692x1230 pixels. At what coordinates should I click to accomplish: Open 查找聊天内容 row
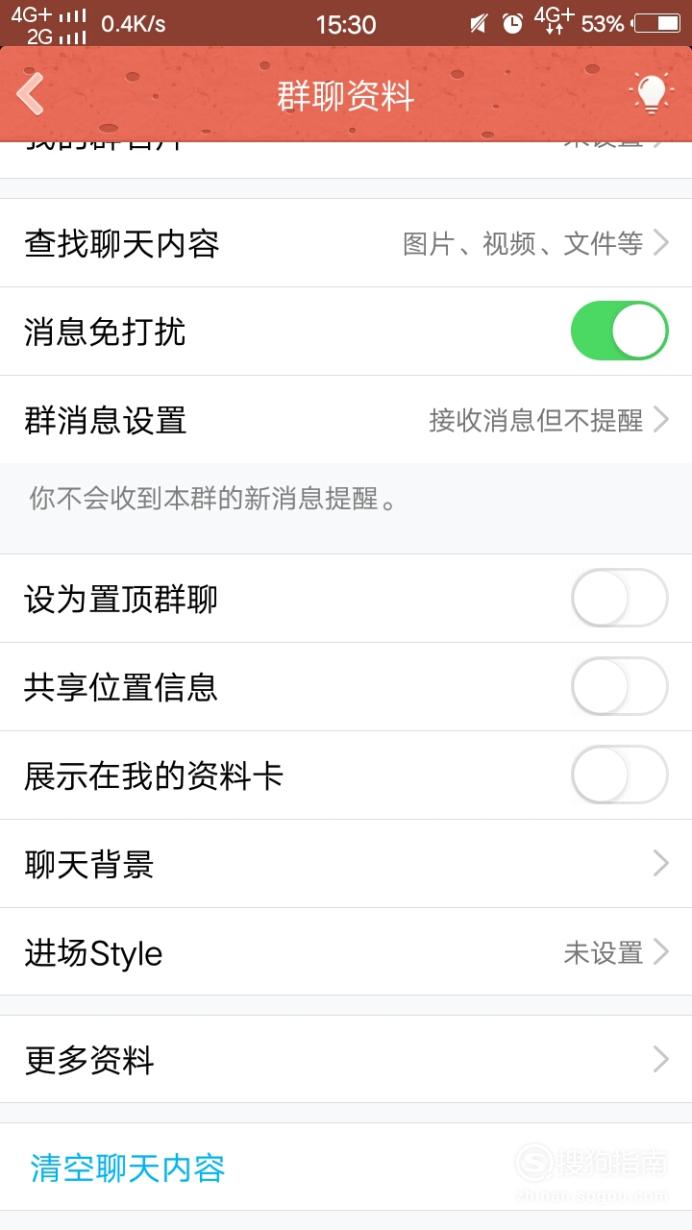coord(346,243)
